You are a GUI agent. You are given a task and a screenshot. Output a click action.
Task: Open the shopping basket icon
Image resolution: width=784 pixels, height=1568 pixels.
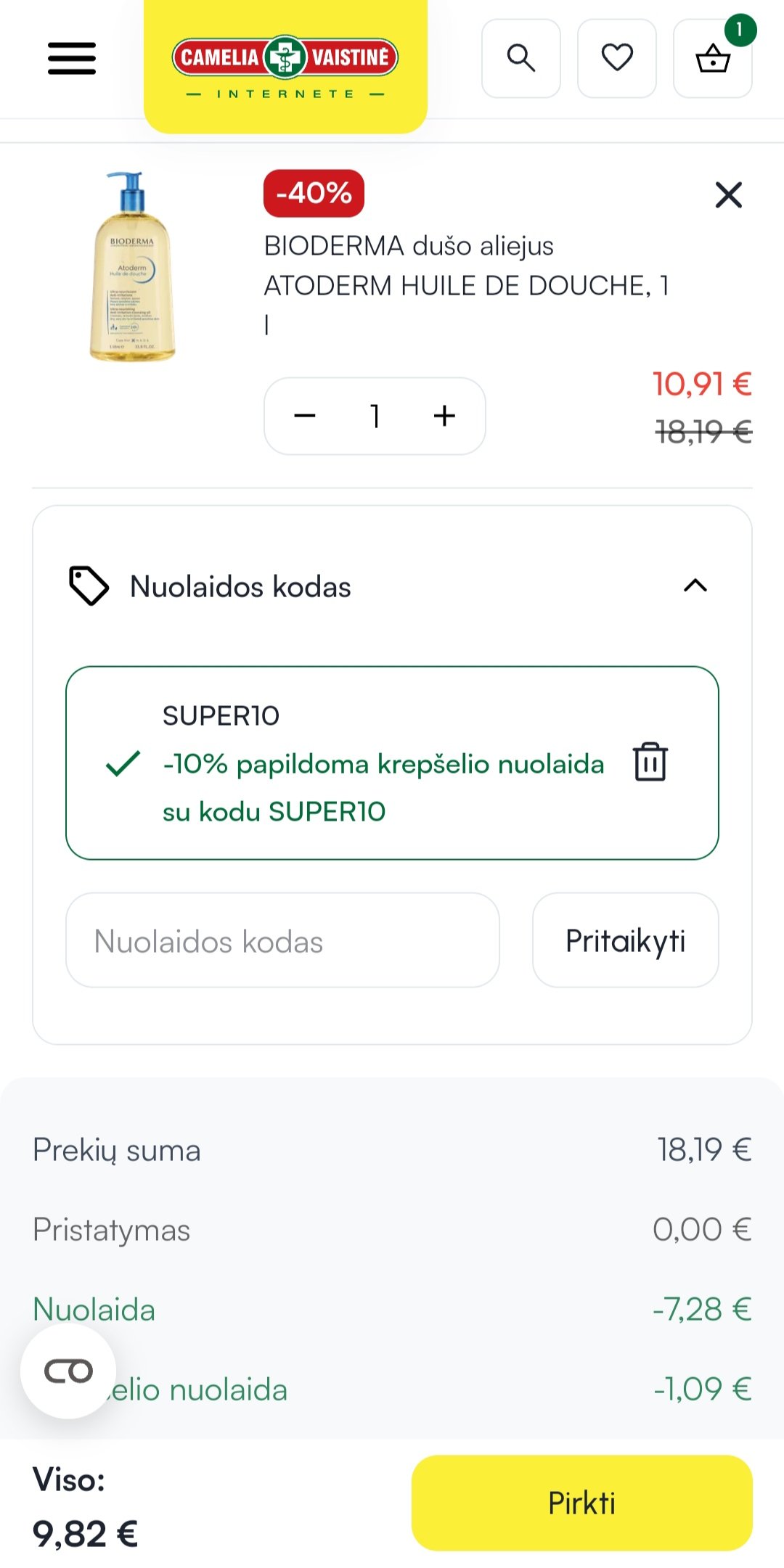[713, 58]
